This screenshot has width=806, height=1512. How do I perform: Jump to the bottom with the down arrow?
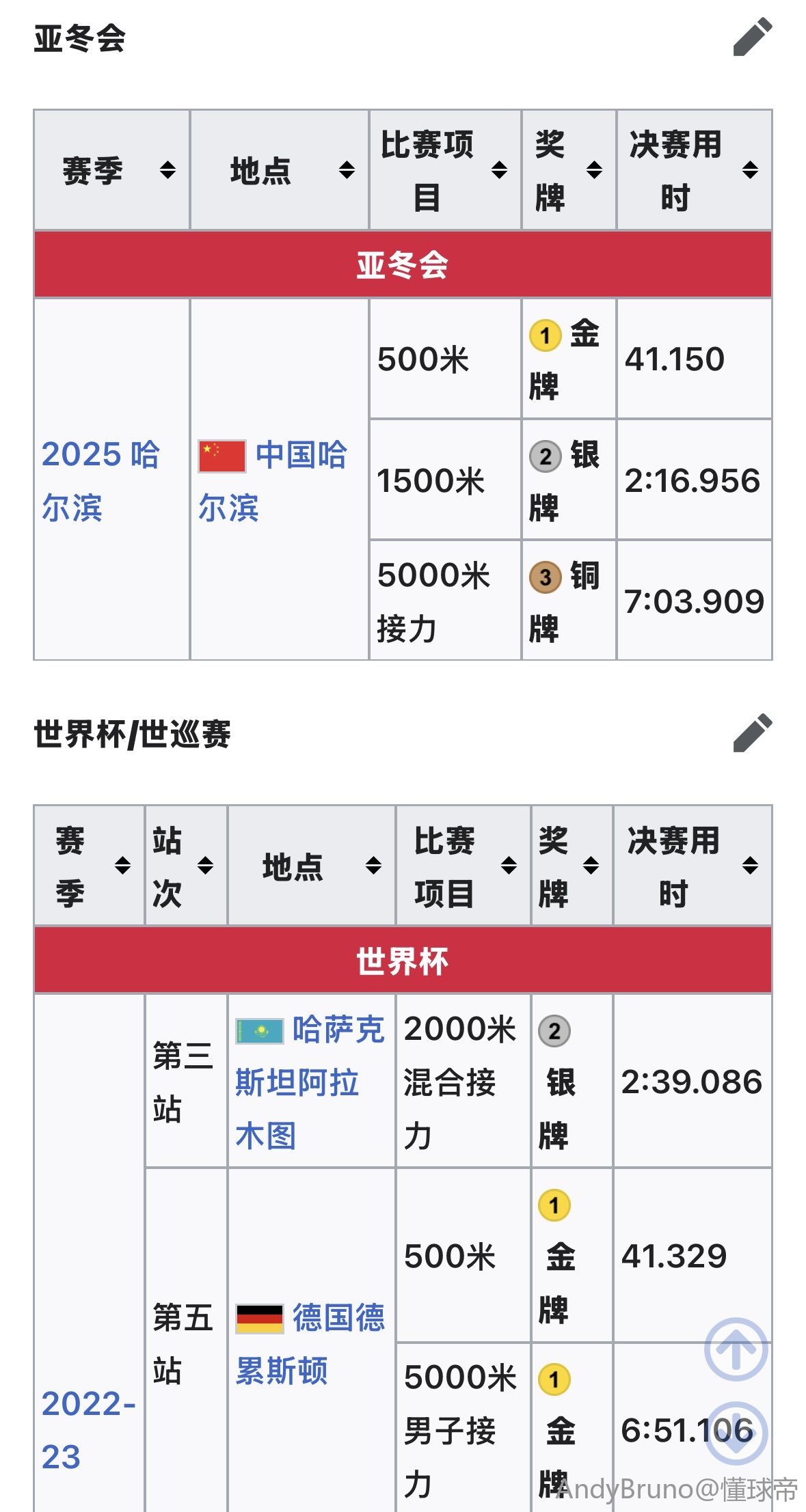pyautogui.click(x=736, y=1432)
